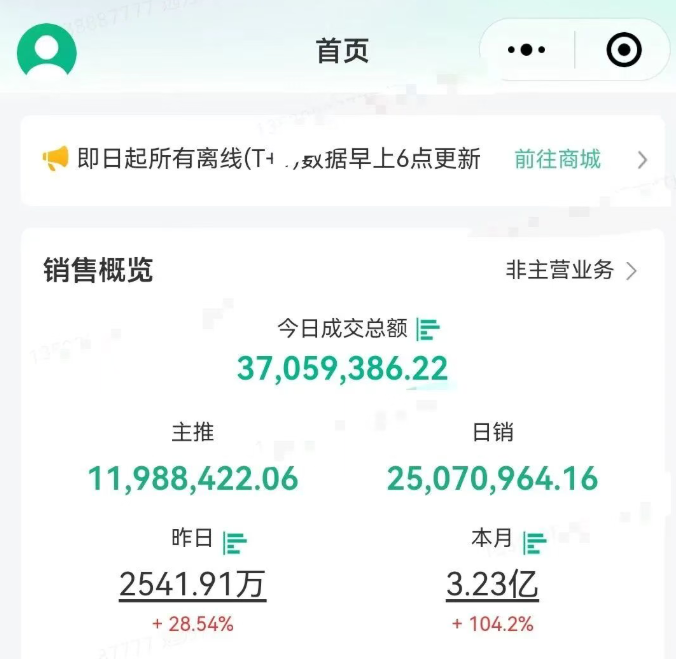Viewport: 676px width, 659px height.
Task: Open the mini program more options menu
Action: click(x=527, y=49)
